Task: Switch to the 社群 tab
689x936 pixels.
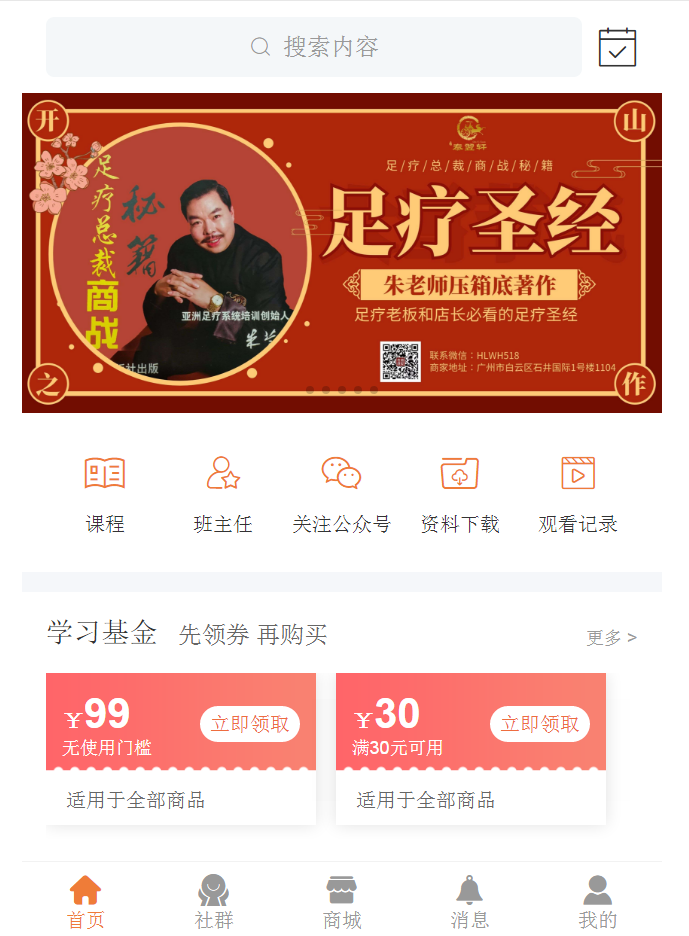Action: [x=214, y=902]
